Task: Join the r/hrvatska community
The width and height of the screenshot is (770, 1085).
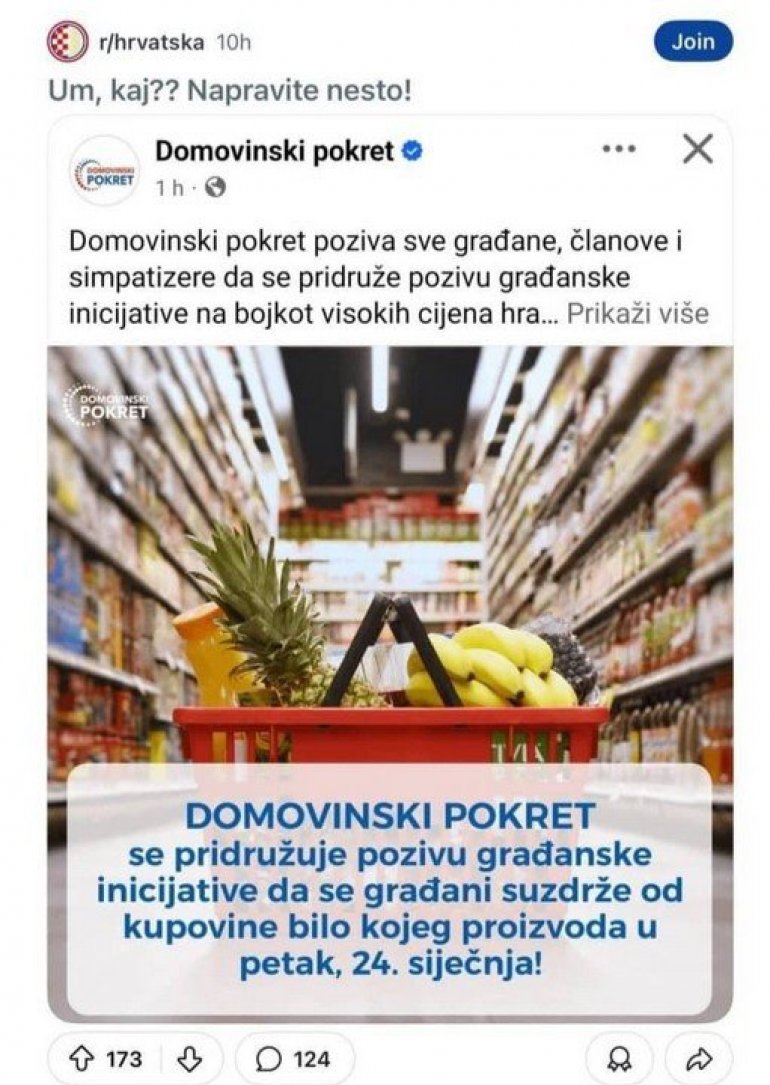Action: [692, 42]
